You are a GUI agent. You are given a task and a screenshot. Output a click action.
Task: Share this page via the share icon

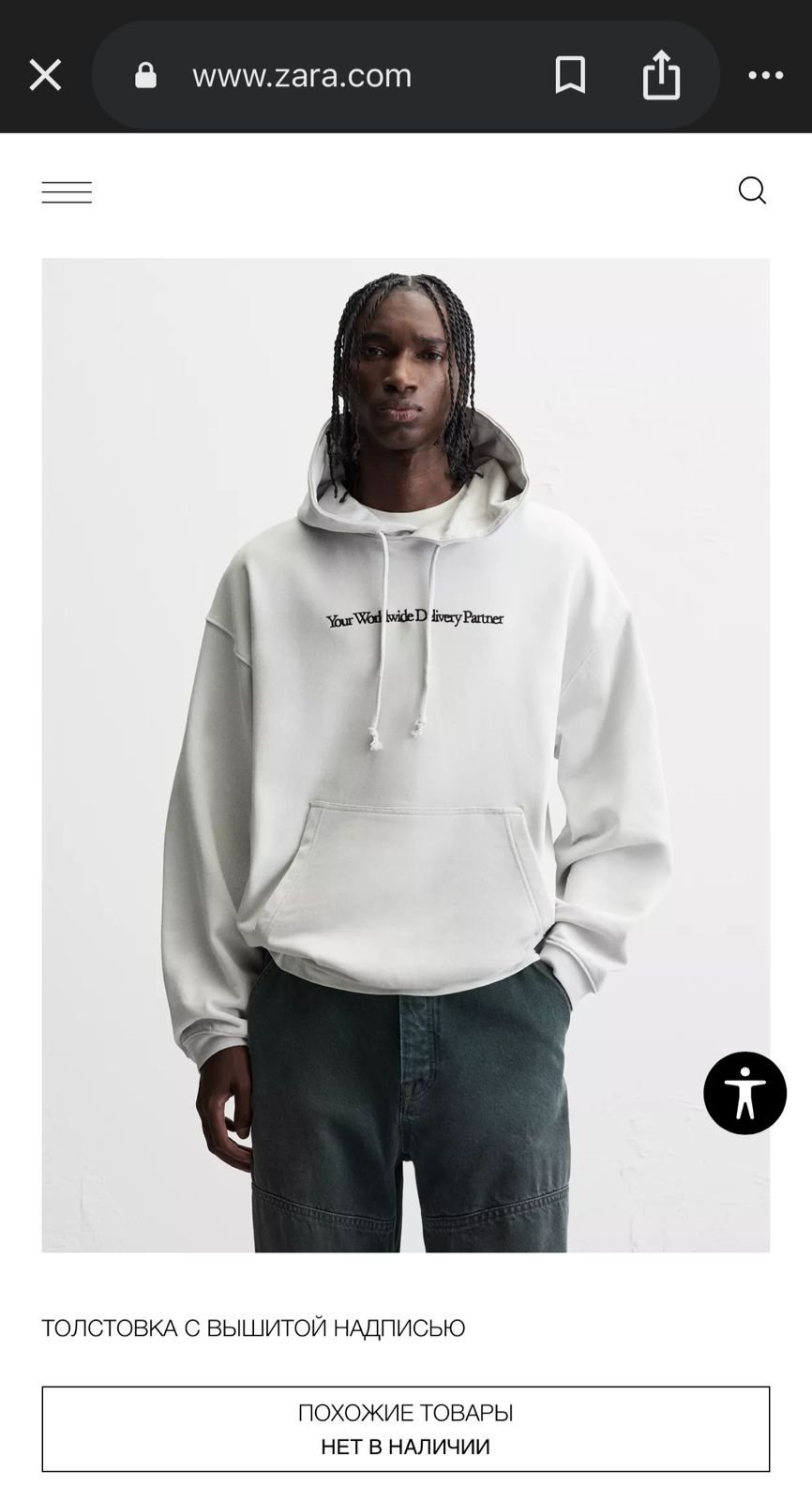click(661, 75)
